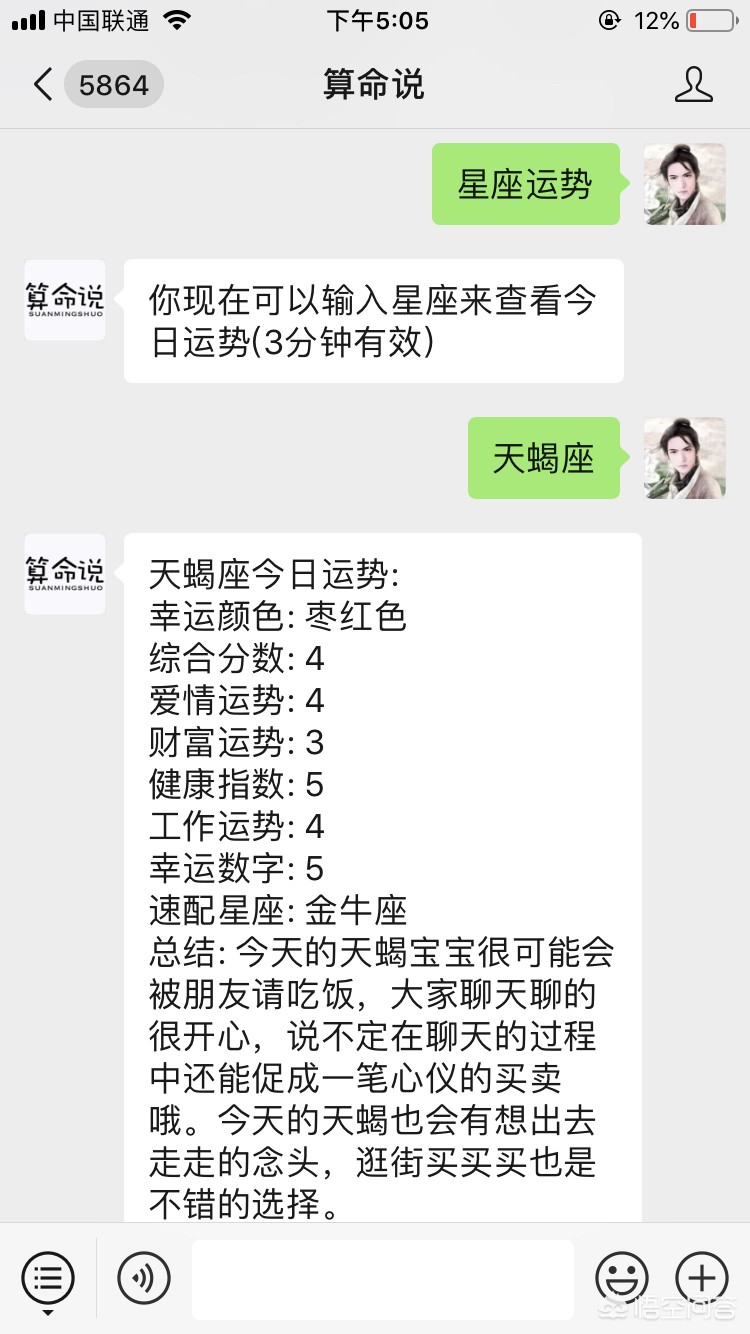
Task: Tap my avatar beside 天蝎座 message
Action: [x=685, y=458]
